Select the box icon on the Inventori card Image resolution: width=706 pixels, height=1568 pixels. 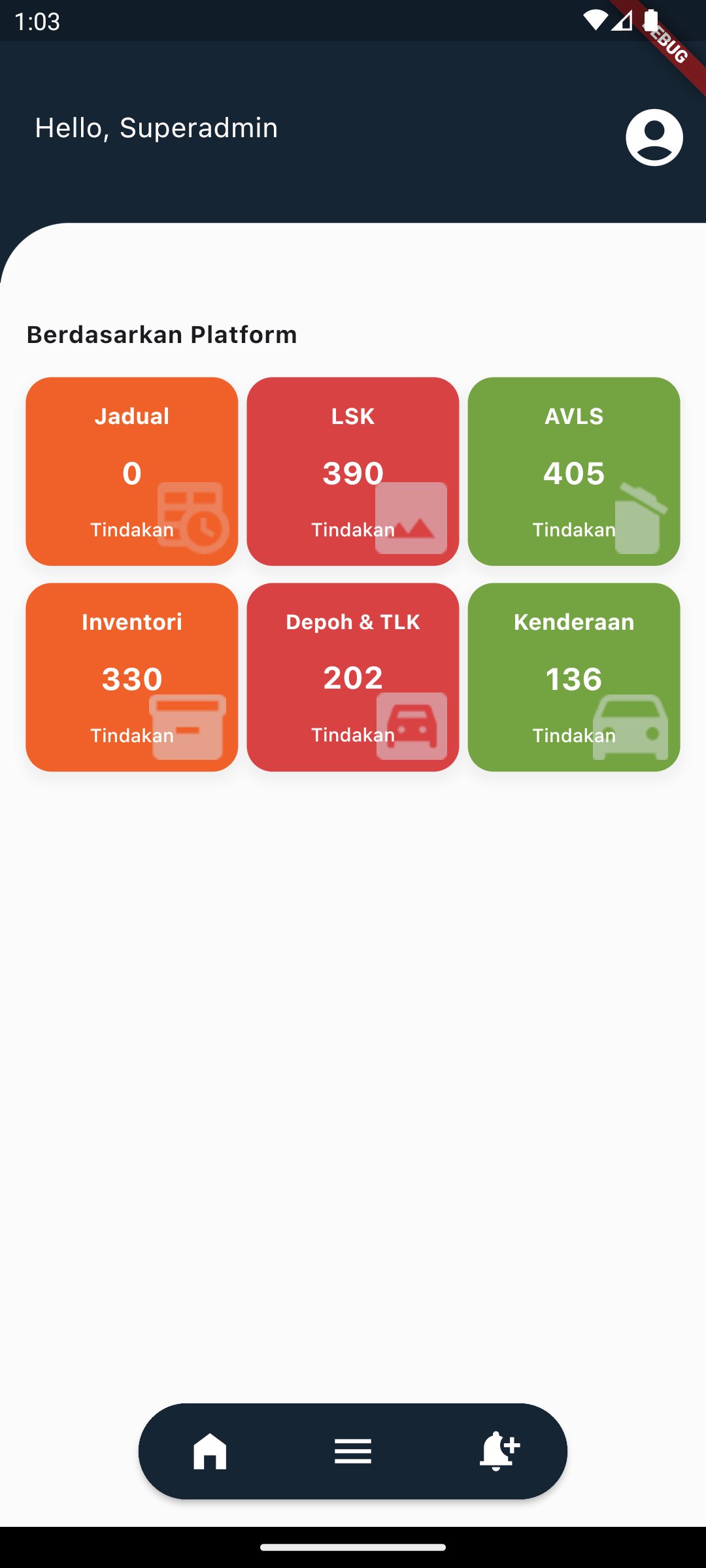[187, 725]
